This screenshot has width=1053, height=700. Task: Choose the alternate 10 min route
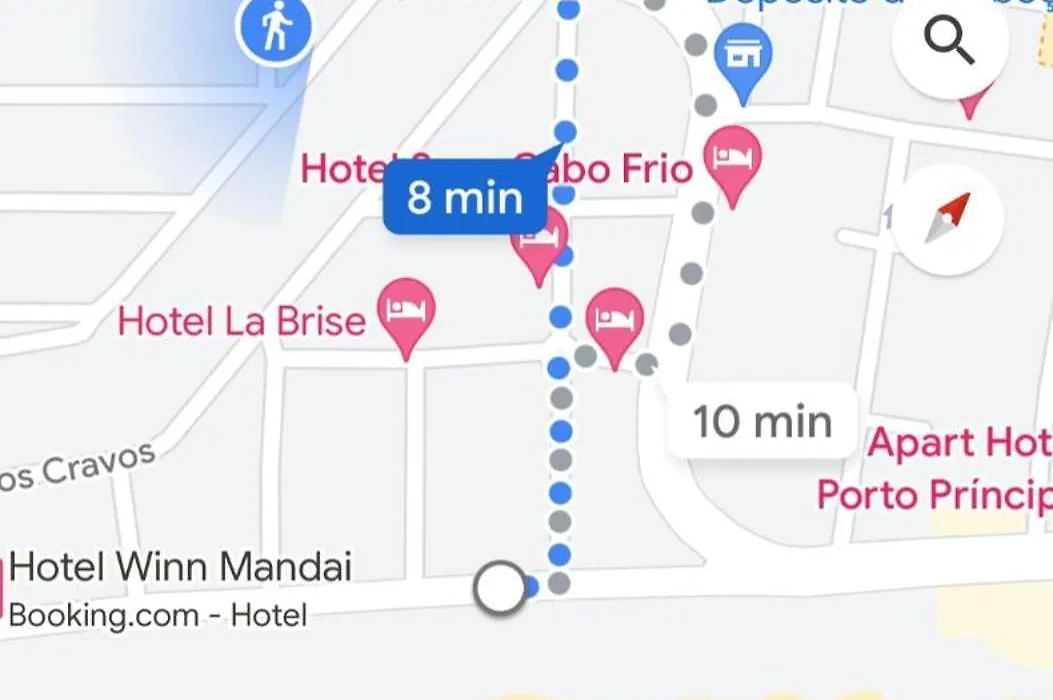click(762, 421)
